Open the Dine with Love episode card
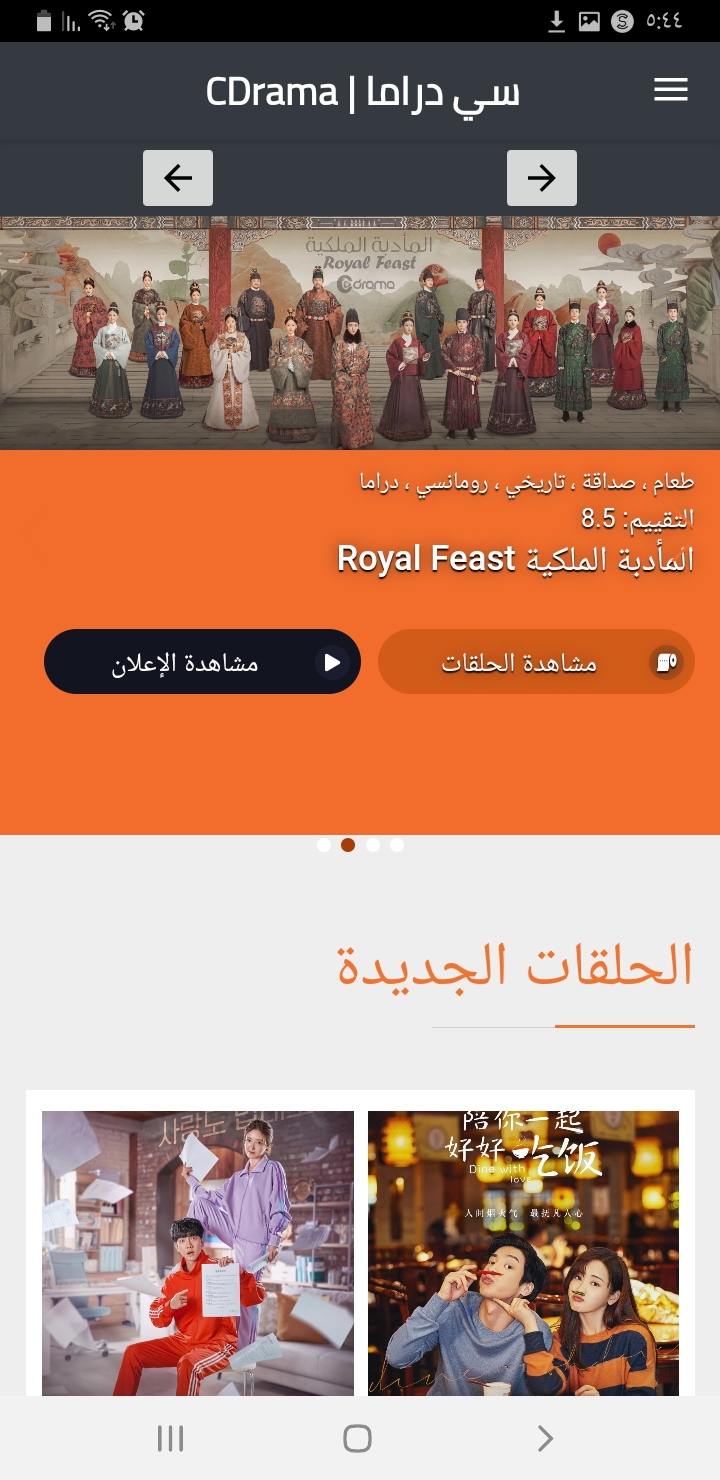The width and height of the screenshot is (720, 1480). [x=523, y=1253]
